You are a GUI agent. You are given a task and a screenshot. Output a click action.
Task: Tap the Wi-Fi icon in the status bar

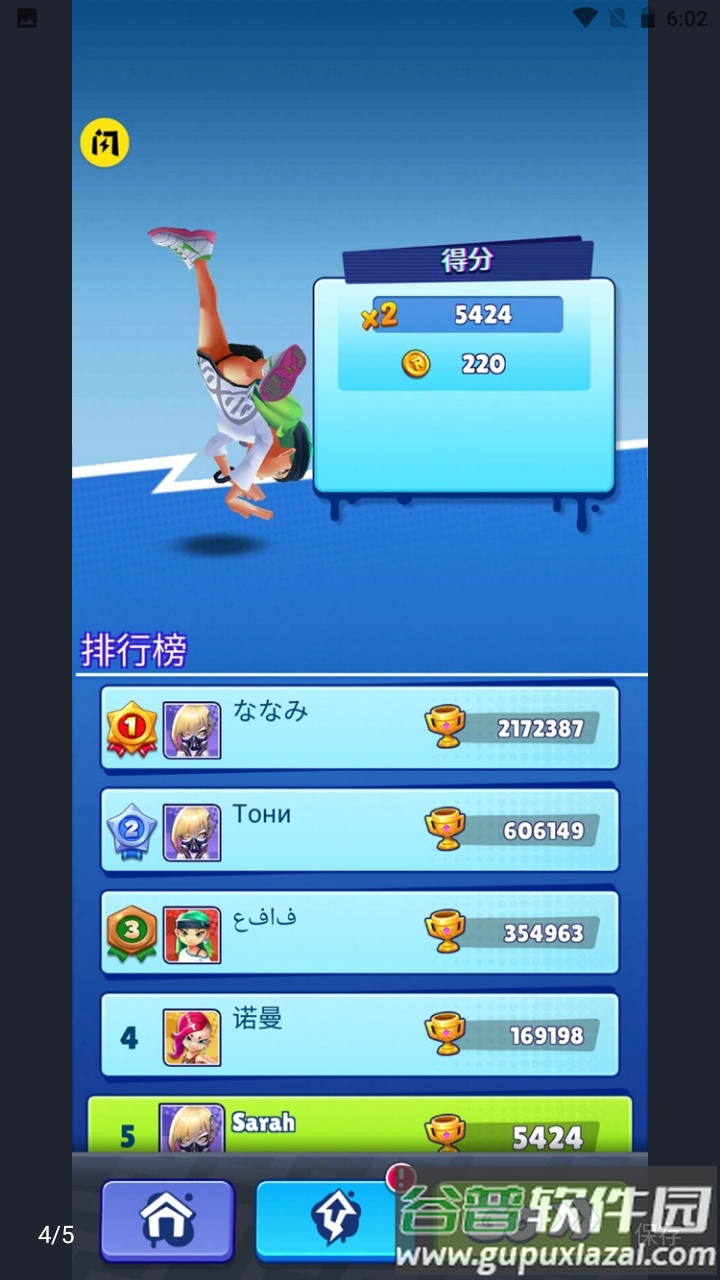(583, 16)
